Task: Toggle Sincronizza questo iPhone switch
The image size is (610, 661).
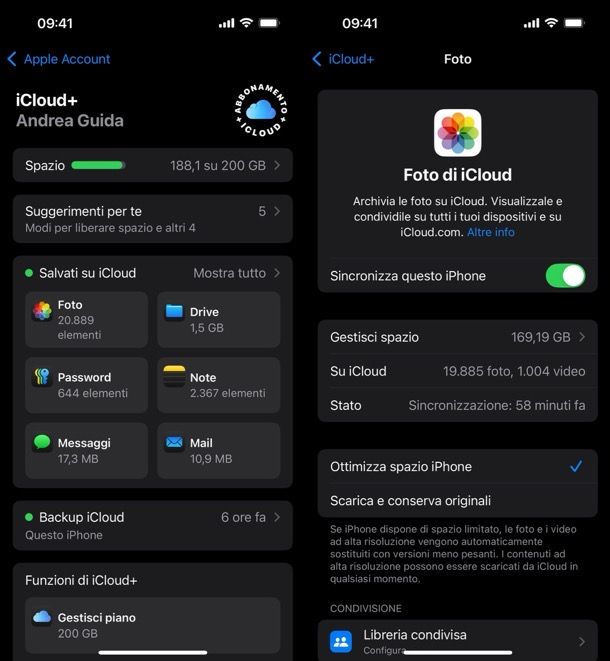Action: pyautogui.click(x=565, y=276)
